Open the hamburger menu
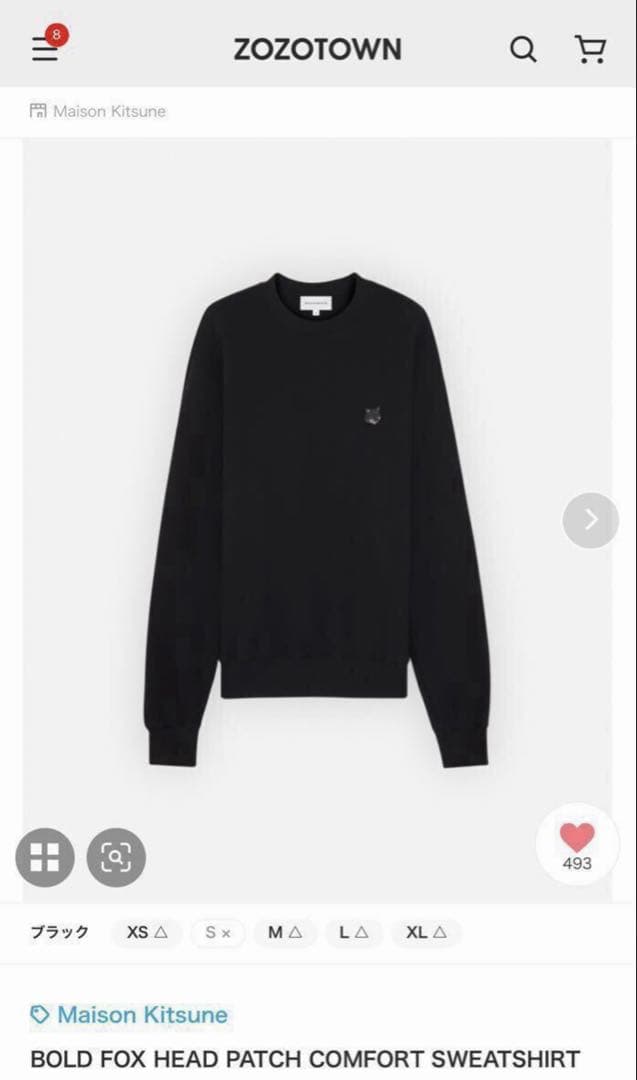Screen dimensions: 637x1080 pyautogui.click(x=46, y=49)
